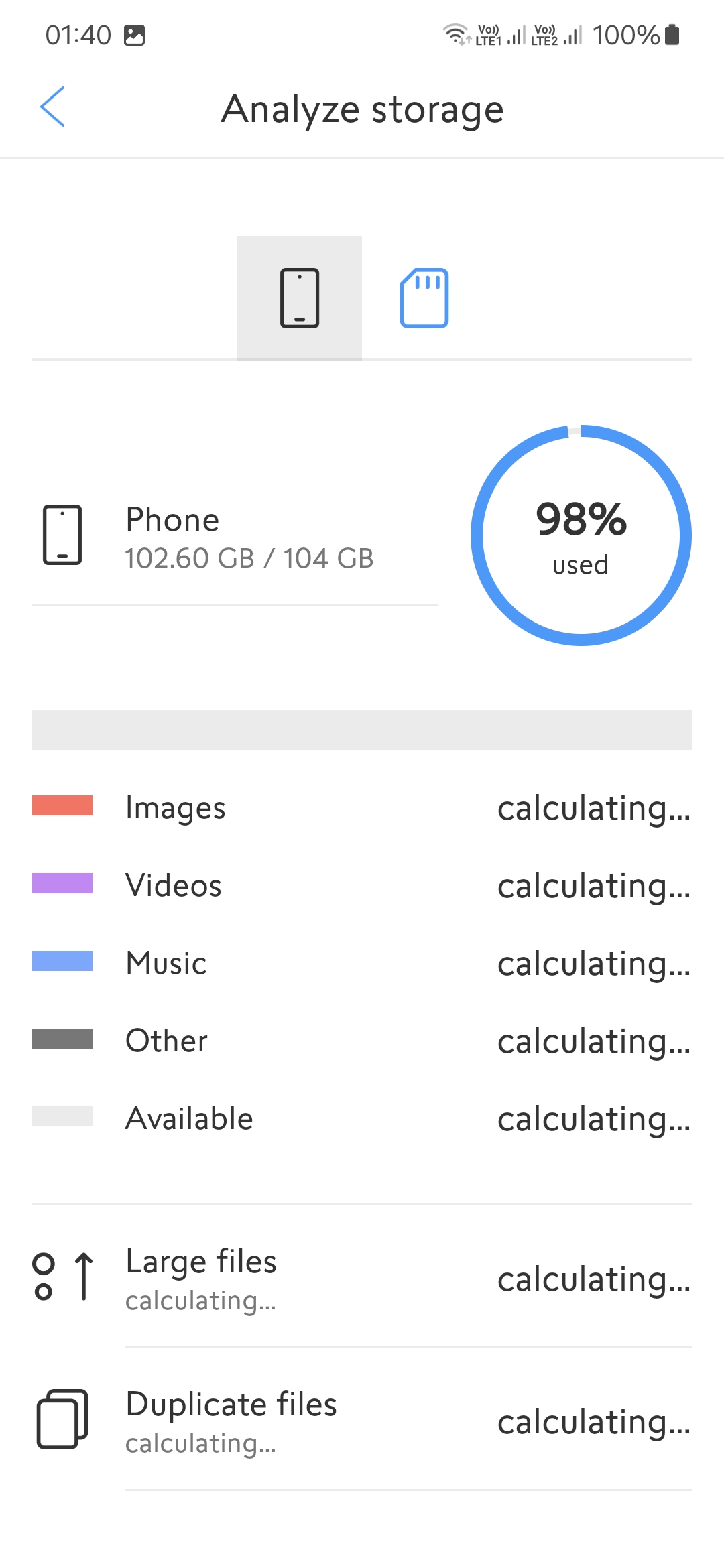Open the Music category
724x1568 pixels.
(x=362, y=963)
